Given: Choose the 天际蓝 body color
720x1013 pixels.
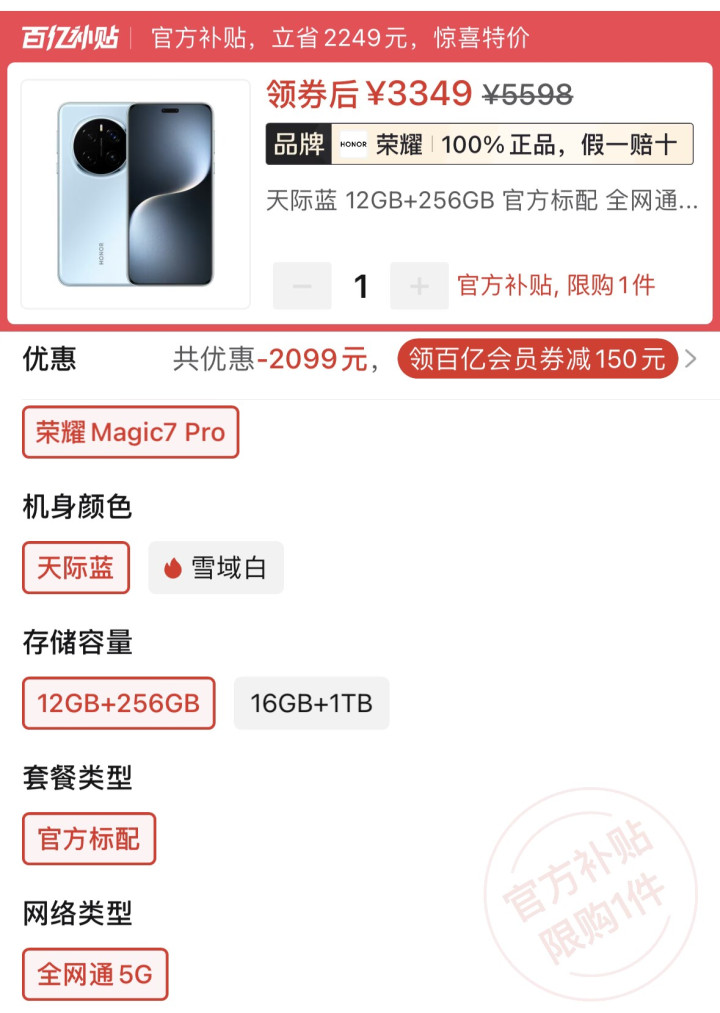Looking at the screenshot, I should click(76, 568).
